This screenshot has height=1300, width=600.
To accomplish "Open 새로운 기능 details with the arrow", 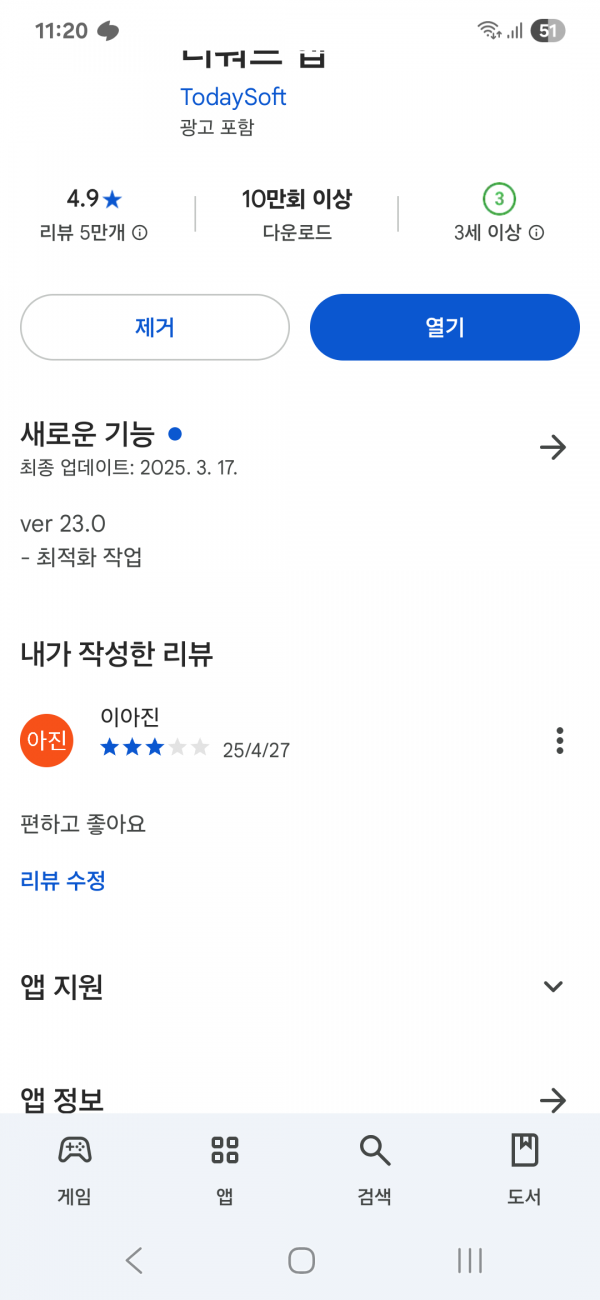I will pos(553,447).
